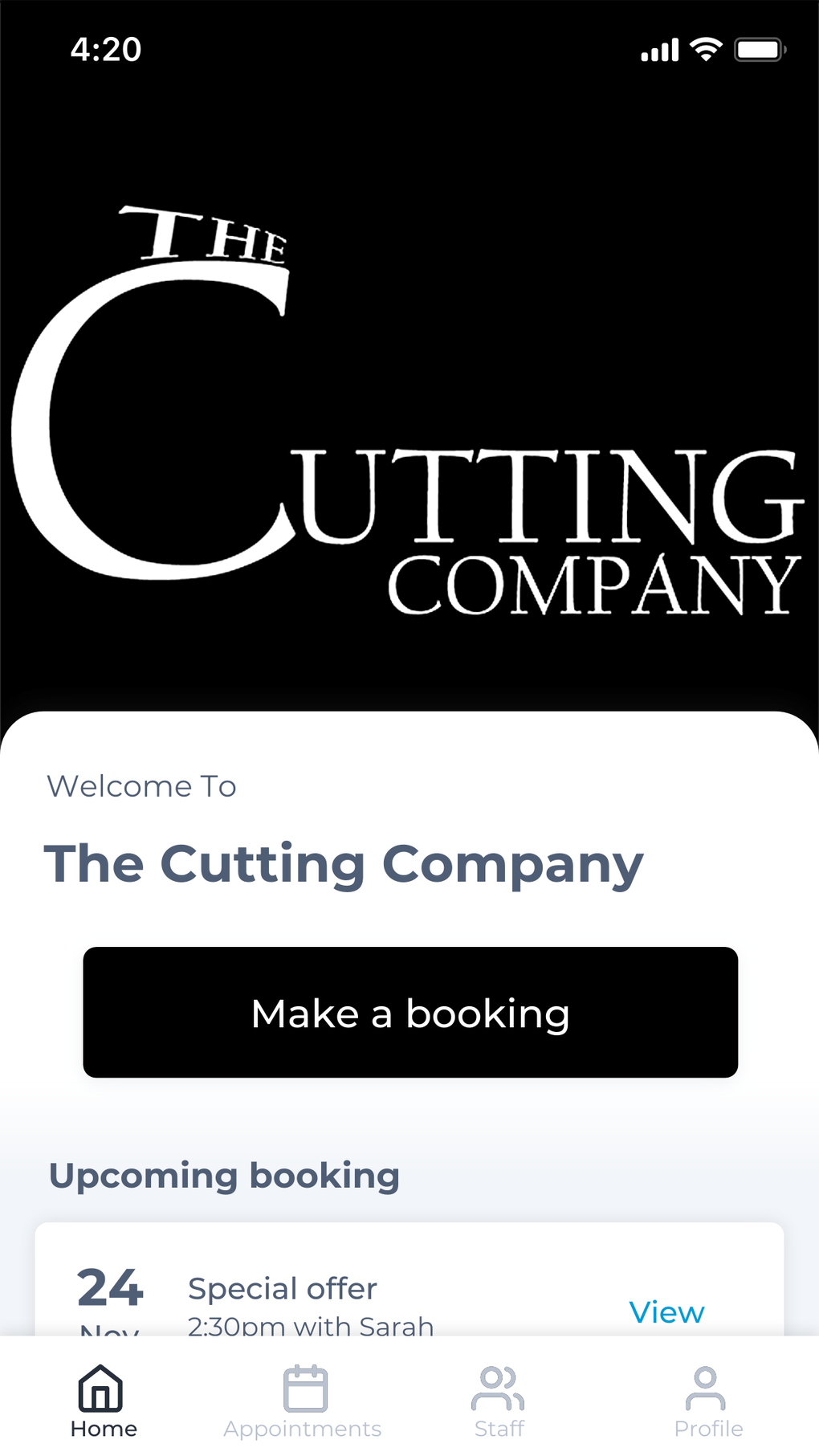This screenshot has height=1456, width=819.
Task: Tap The Cutting Company logo image
Action: tap(409, 402)
